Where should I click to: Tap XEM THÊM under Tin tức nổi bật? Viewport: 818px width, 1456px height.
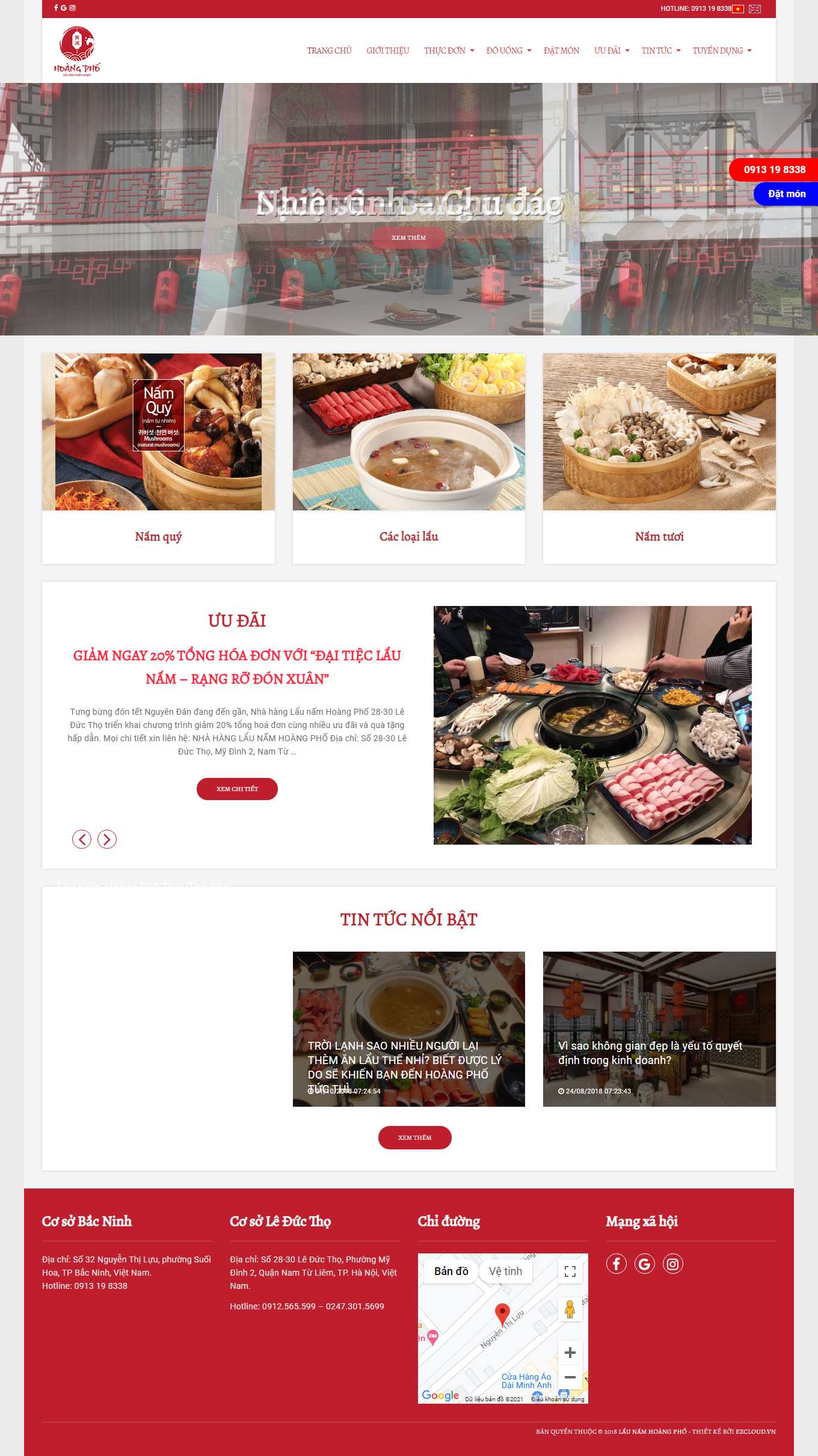point(414,1137)
